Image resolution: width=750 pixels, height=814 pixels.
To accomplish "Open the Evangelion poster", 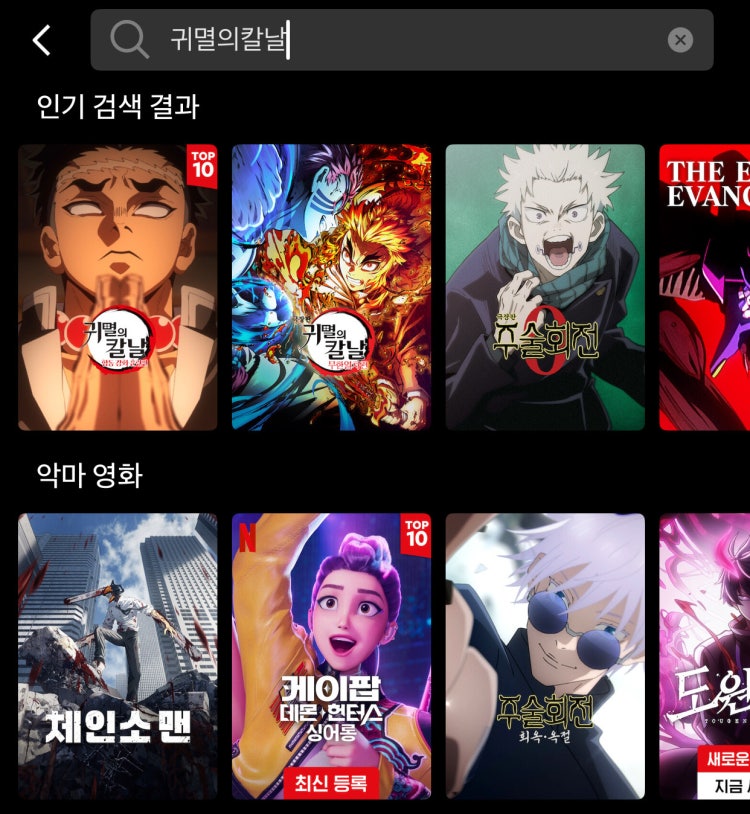I will 704,287.
